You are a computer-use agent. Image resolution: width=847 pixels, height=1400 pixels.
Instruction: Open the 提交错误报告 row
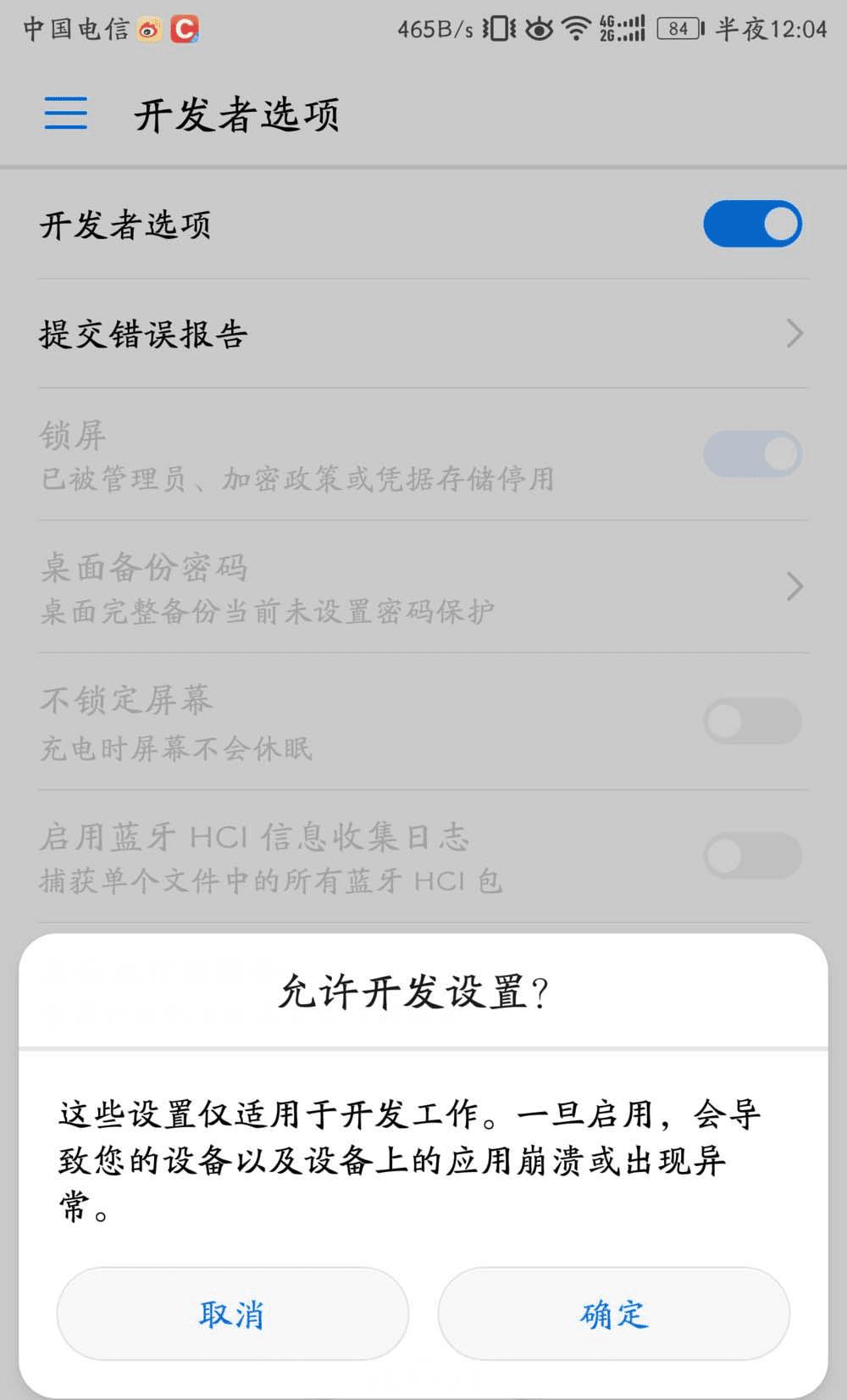click(423, 334)
